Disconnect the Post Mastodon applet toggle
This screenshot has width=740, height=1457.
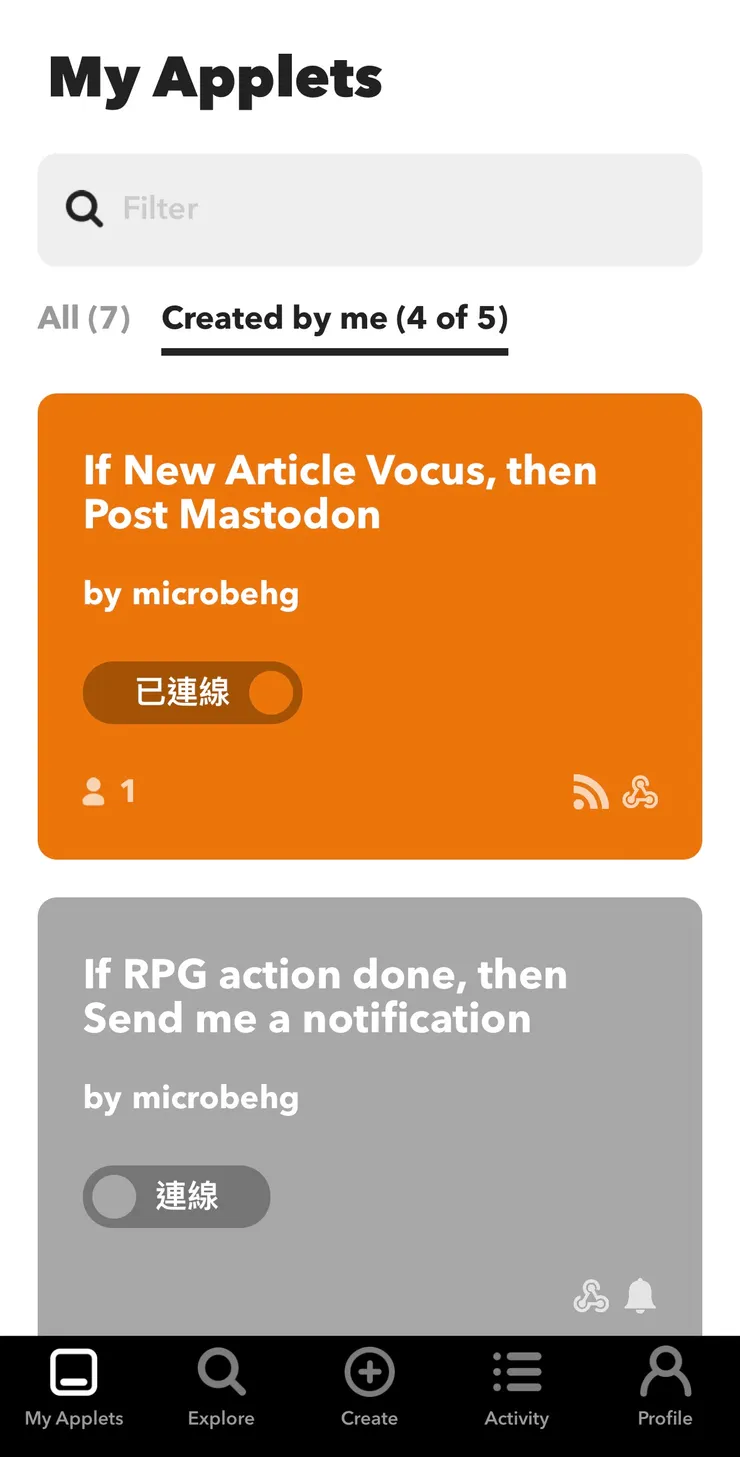[x=193, y=692]
